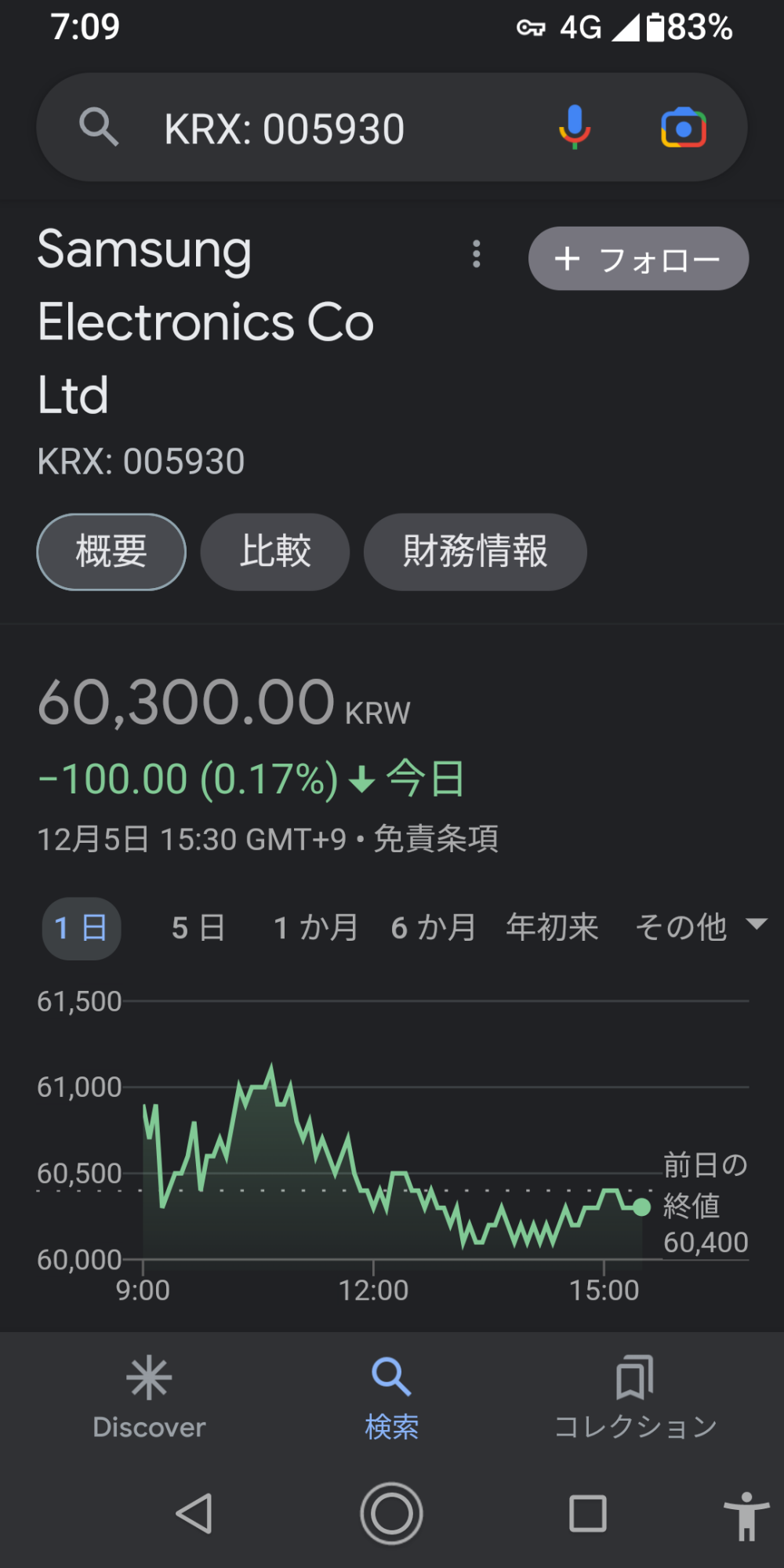Open Google Lens camera search
The image size is (784, 1568).
684,128
